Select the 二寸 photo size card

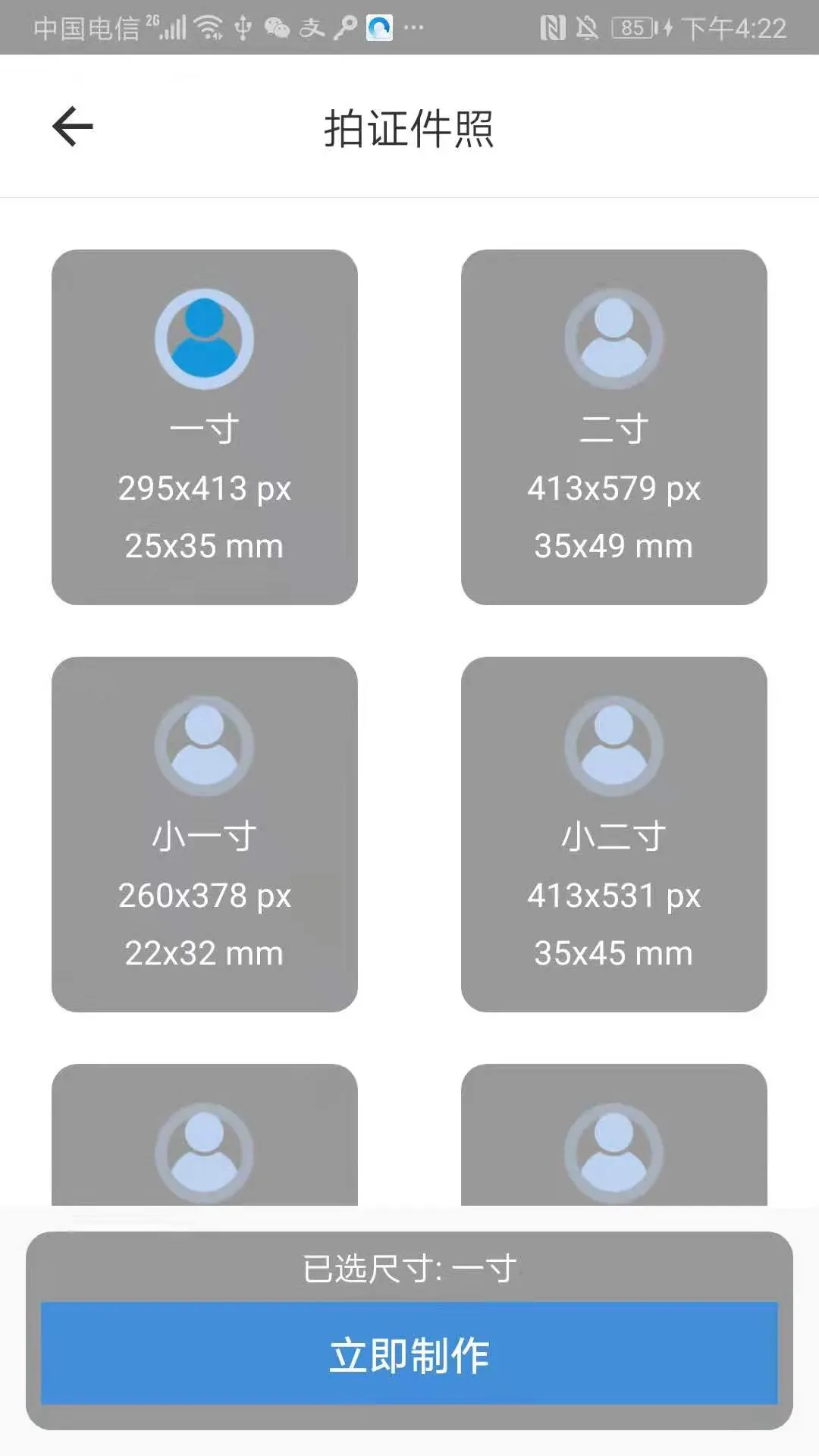click(614, 425)
